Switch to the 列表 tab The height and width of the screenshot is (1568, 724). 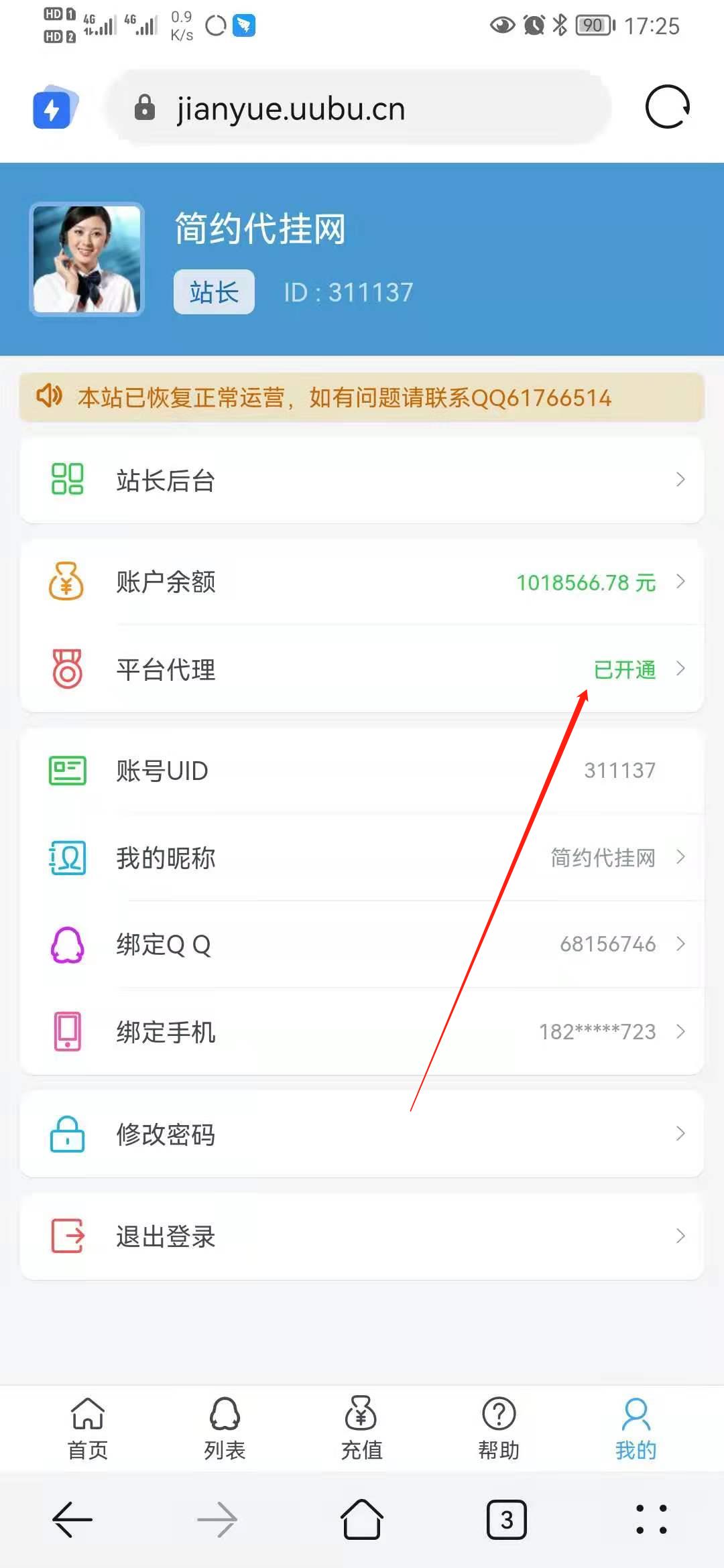[225, 1428]
